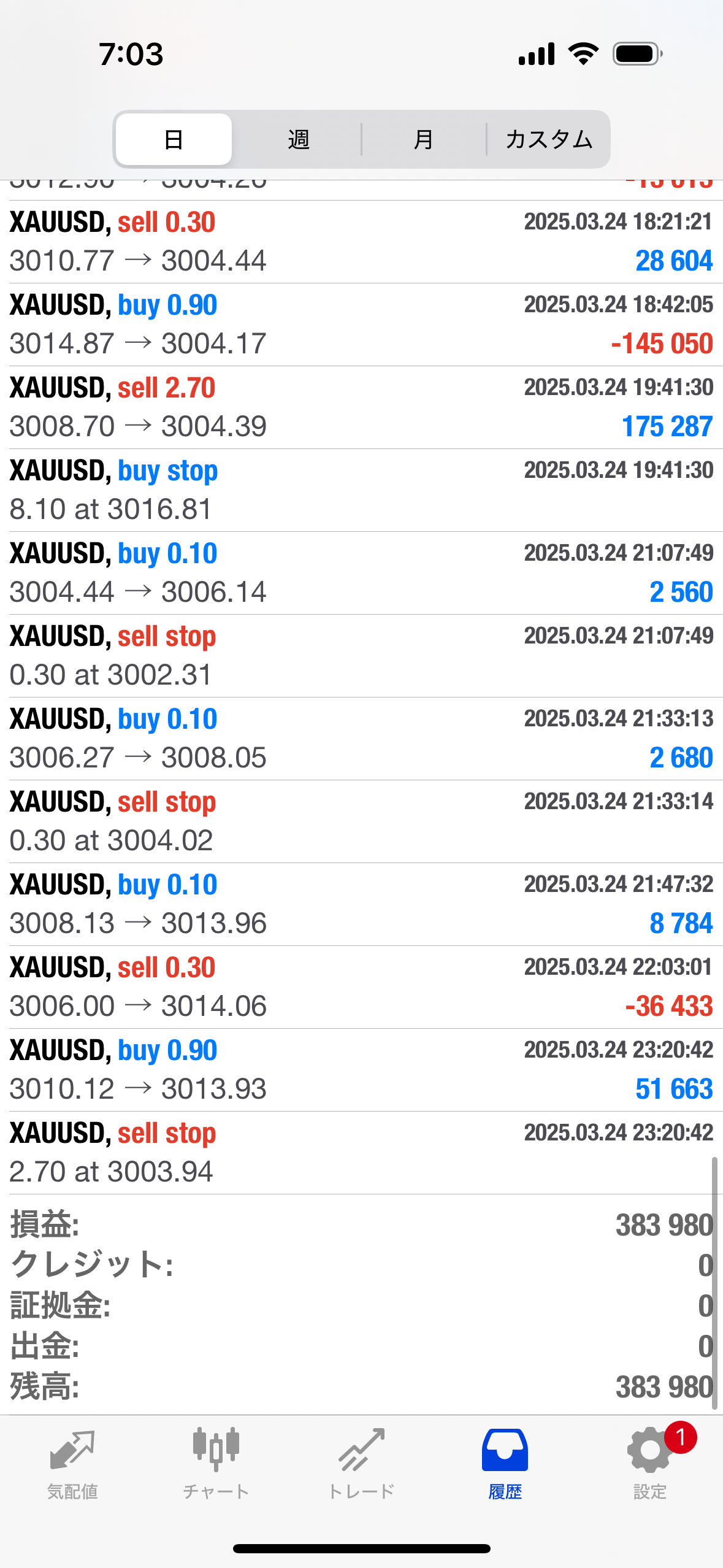This screenshot has width=723, height=1568.
Task: View the buy 0.90 trade with -145 050 loss
Action: (361, 325)
